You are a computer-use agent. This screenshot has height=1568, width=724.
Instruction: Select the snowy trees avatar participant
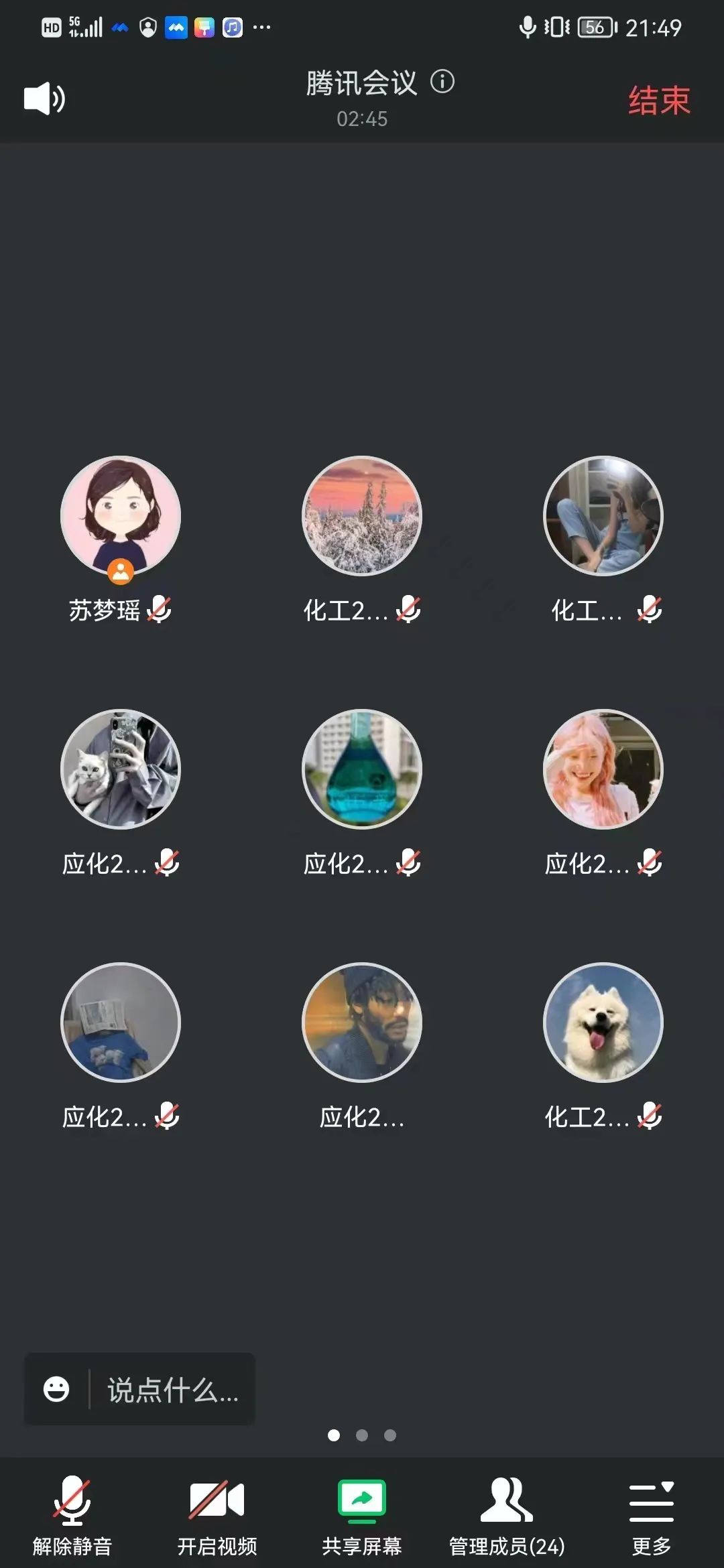362,516
